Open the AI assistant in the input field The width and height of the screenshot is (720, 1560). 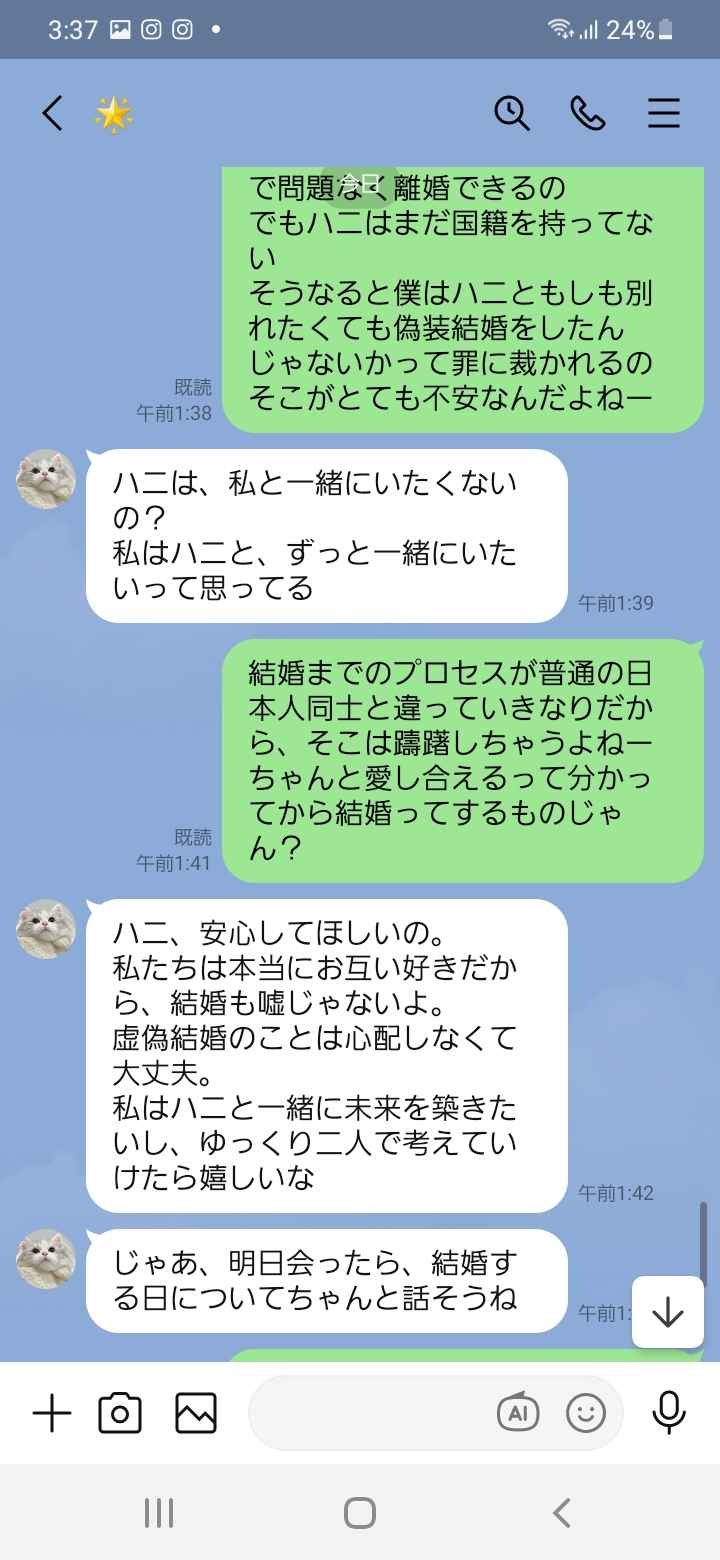(518, 1413)
